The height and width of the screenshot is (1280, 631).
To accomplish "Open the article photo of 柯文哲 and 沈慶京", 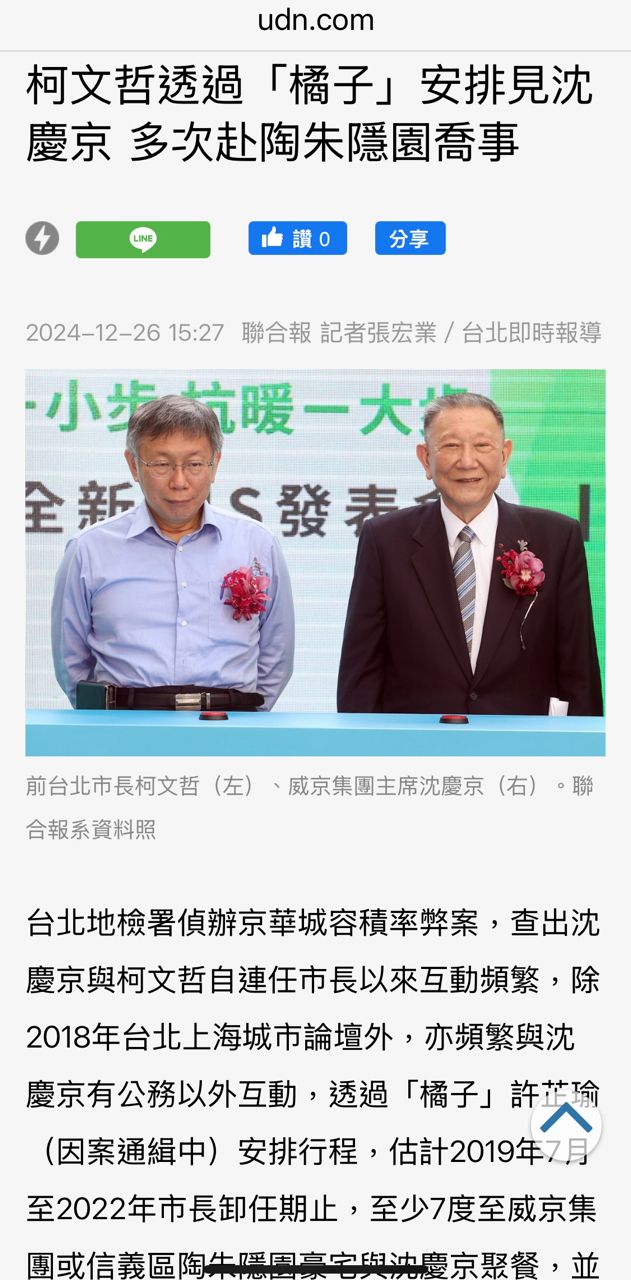I will tap(315, 562).
